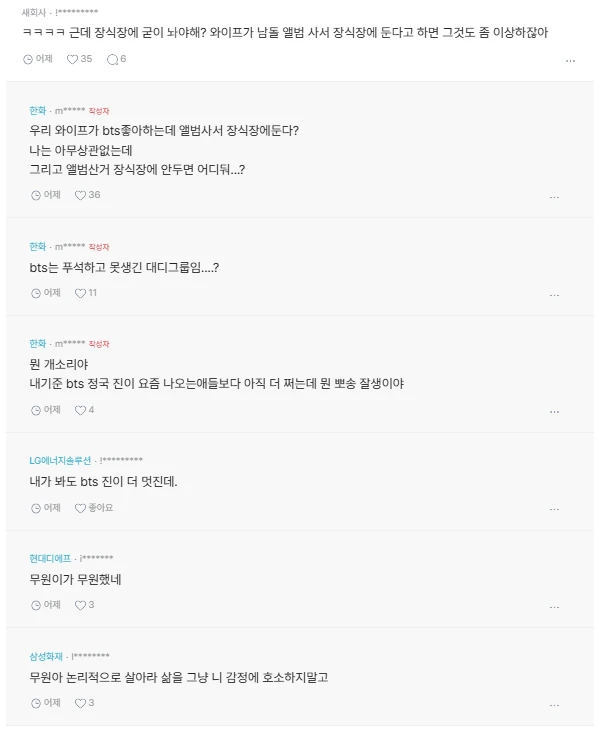608x729 pixels.
Task: Like the reply with 11 likes
Action: (86, 293)
